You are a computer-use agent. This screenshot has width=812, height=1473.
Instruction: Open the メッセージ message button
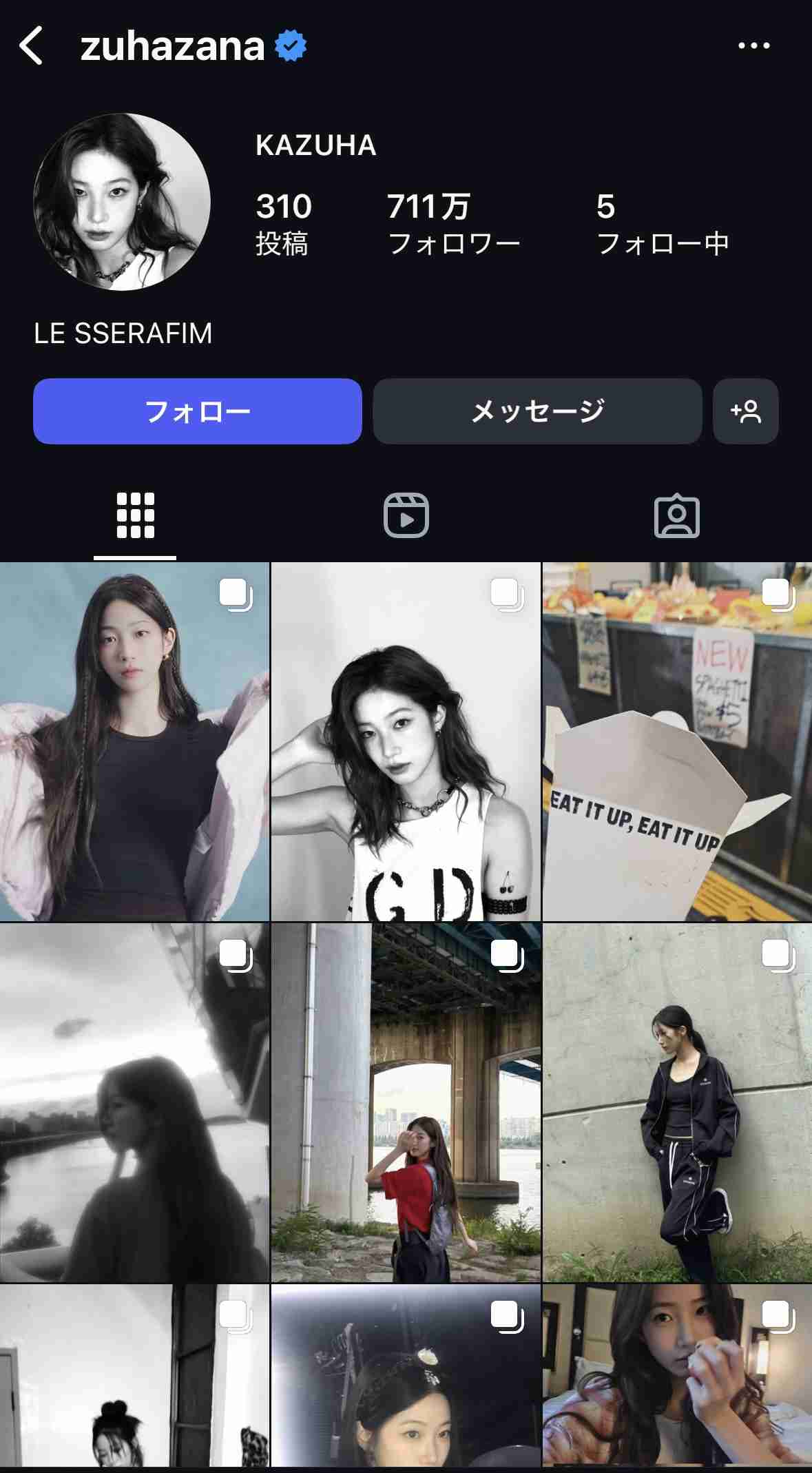tap(537, 411)
